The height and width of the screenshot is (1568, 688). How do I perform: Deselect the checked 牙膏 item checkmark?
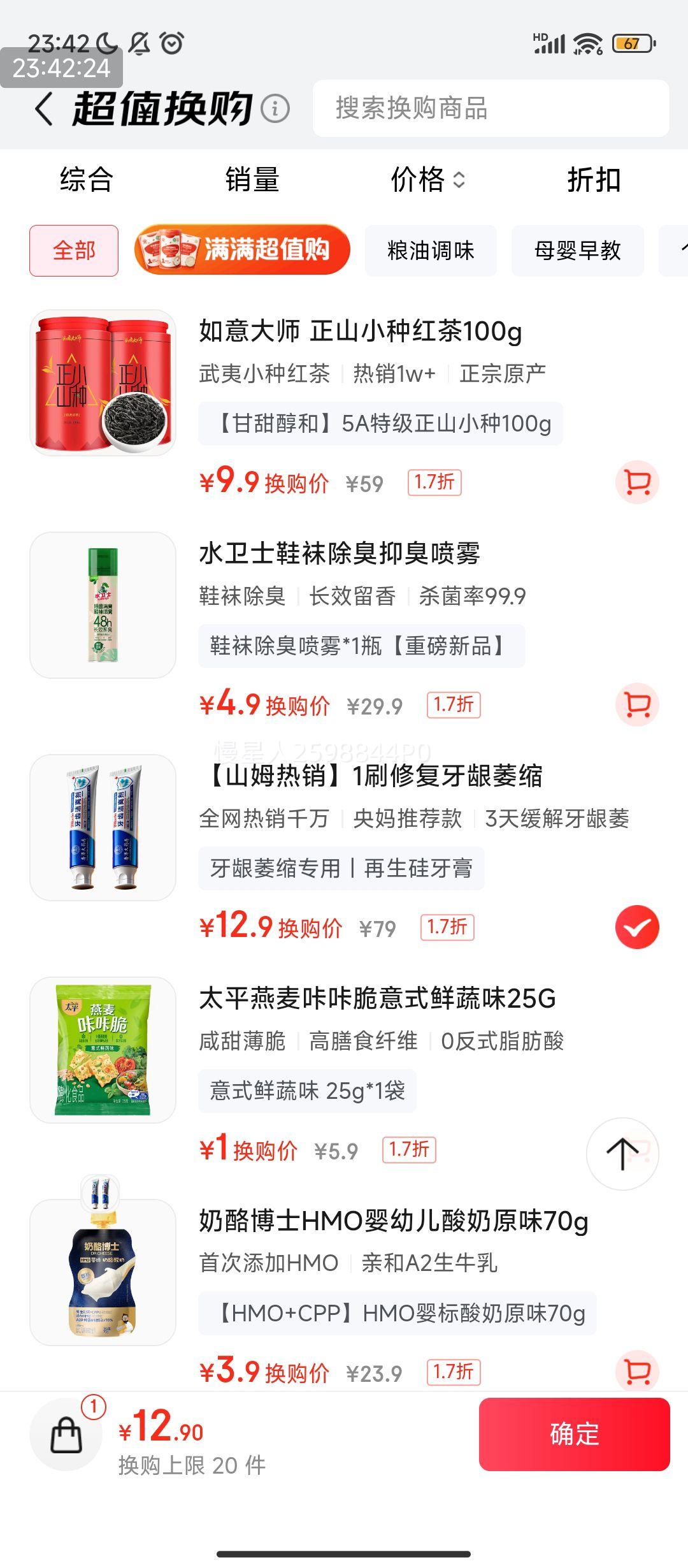click(x=636, y=929)
